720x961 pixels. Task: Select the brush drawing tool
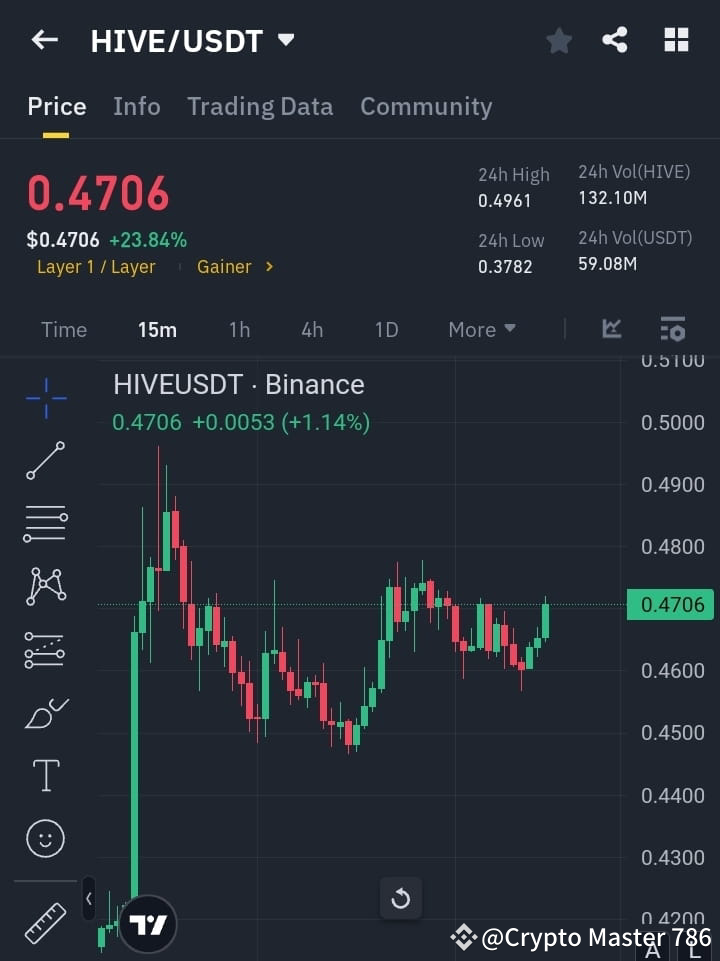pos(44,712)
